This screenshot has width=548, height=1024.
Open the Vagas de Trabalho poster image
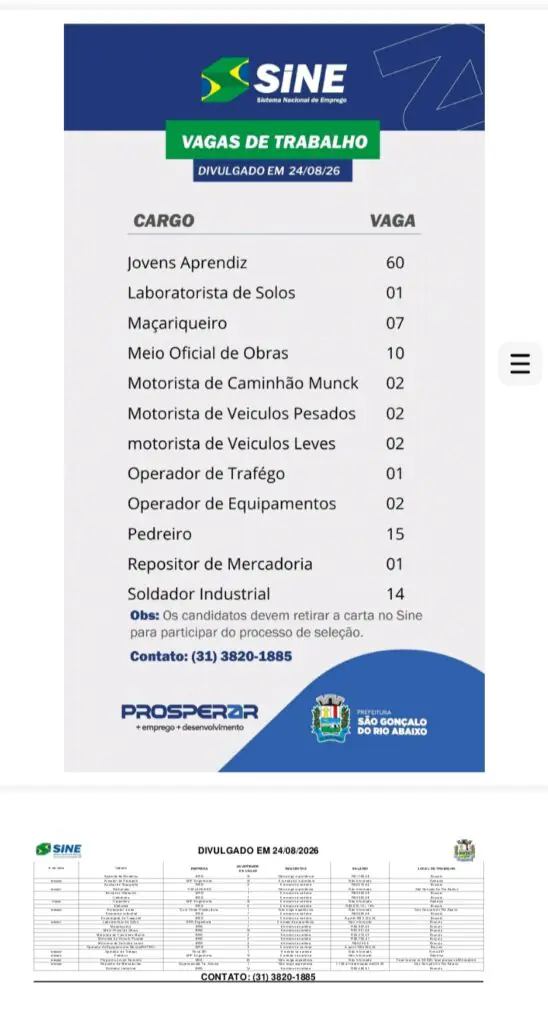(274, 398)
